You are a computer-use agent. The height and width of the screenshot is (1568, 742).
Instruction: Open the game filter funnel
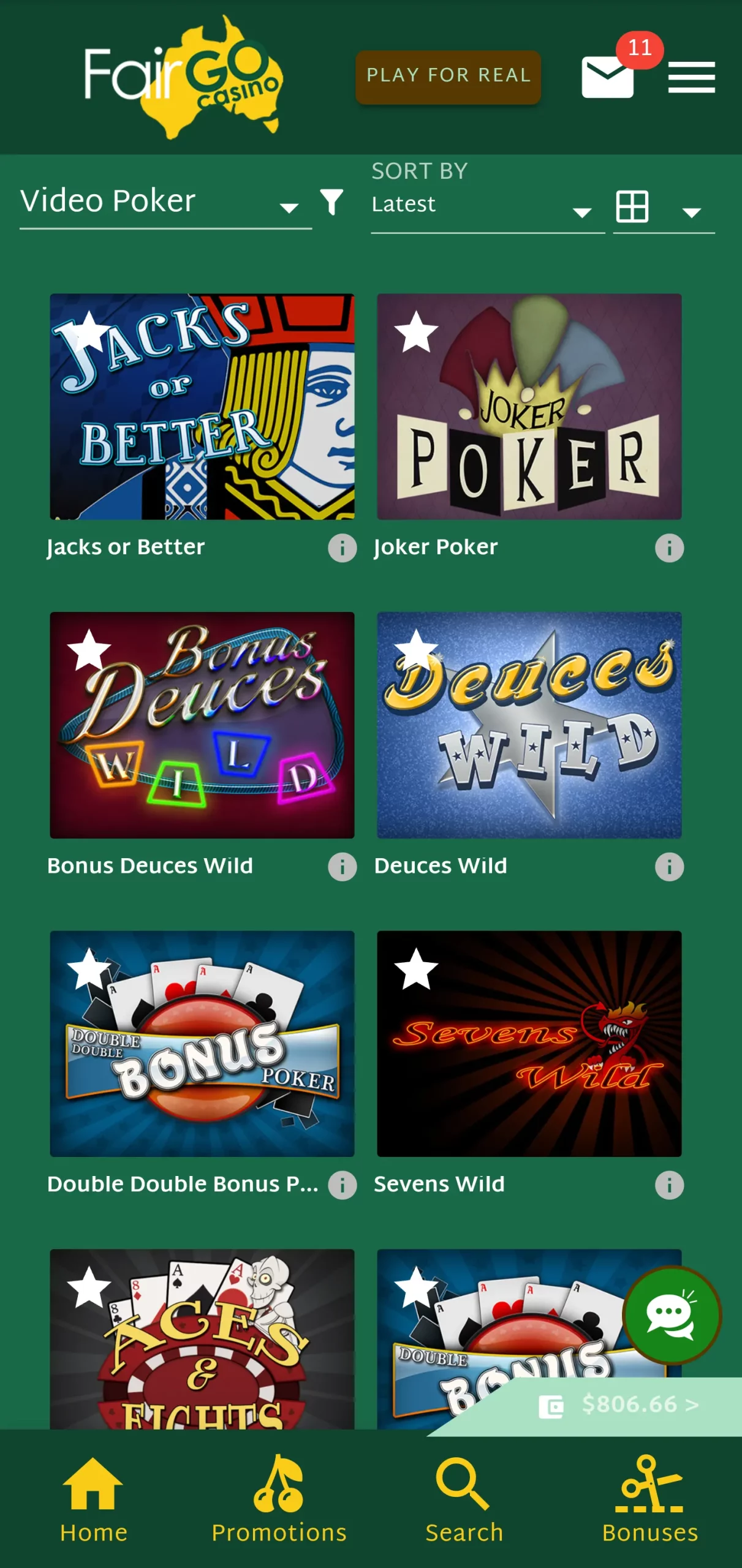[331, 202]
